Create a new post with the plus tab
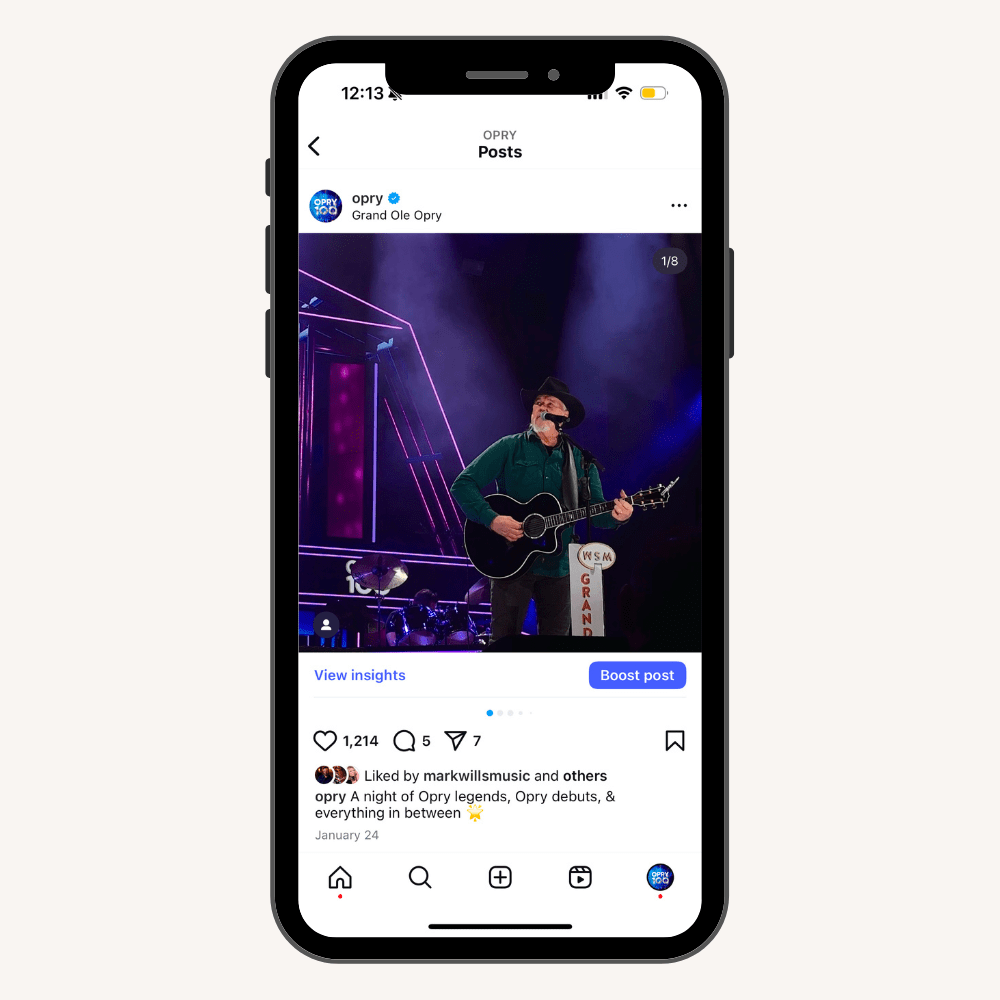 coord(500,878)
